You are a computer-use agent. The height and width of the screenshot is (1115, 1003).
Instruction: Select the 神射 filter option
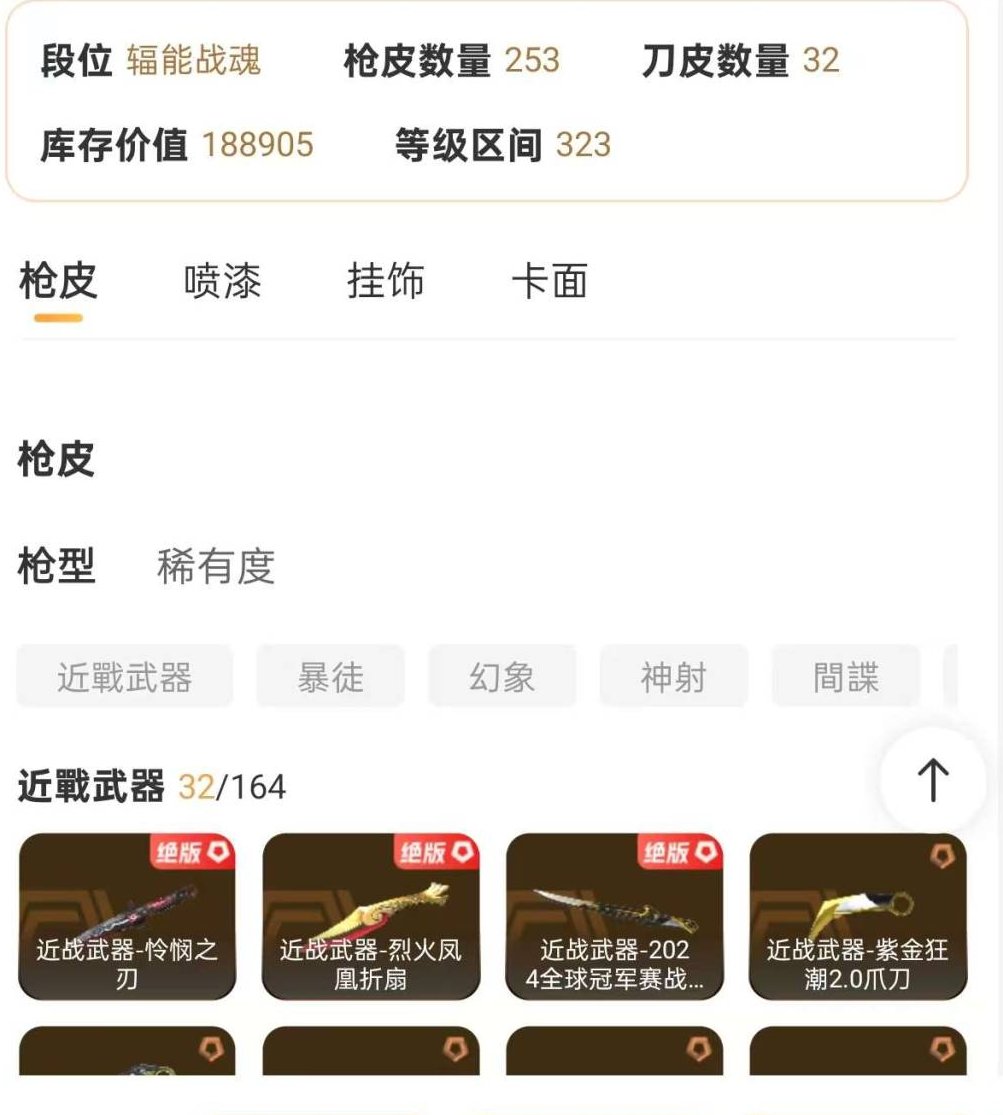pos(672,677)
